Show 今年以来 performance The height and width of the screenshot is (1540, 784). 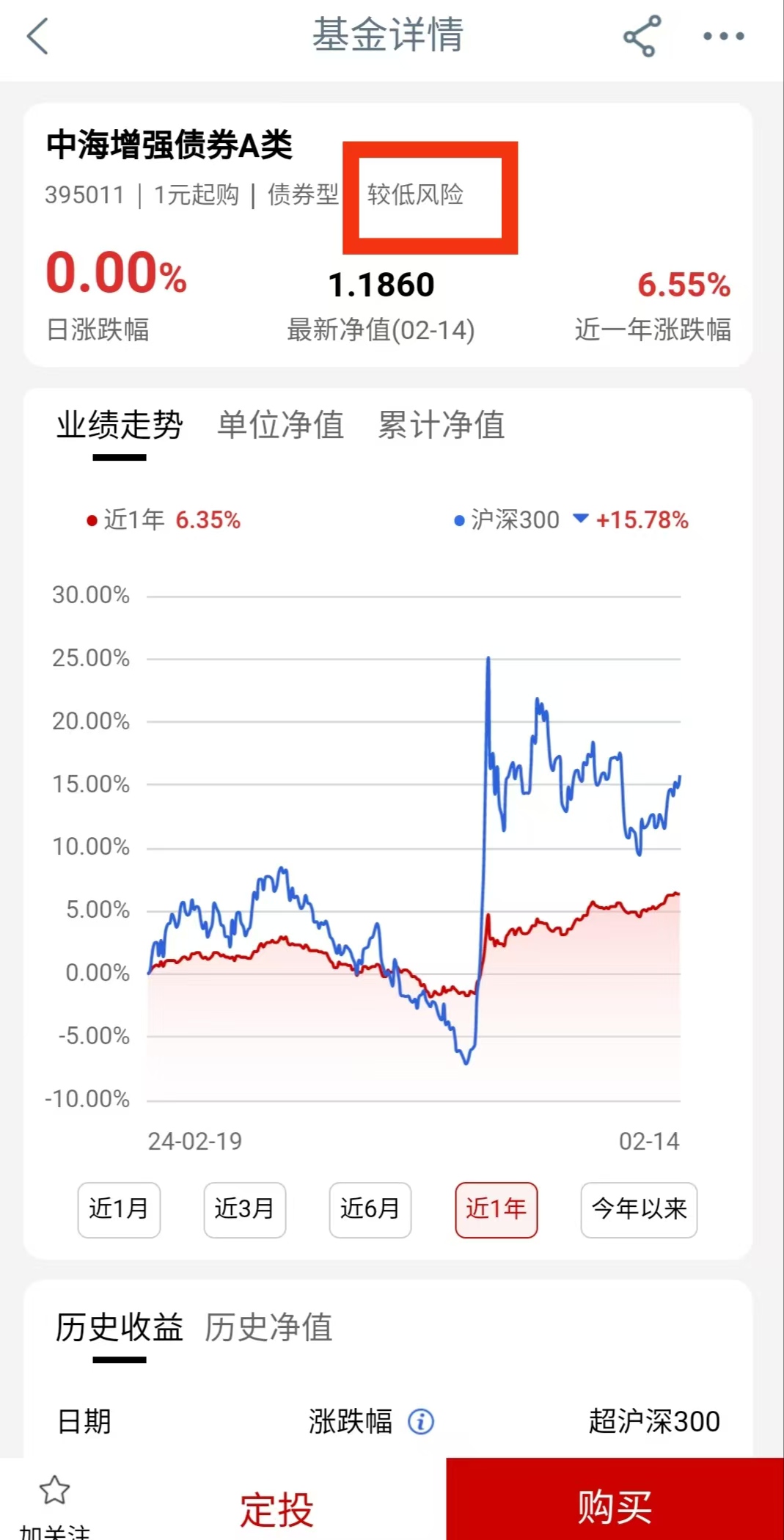(x=639, y=1210)
